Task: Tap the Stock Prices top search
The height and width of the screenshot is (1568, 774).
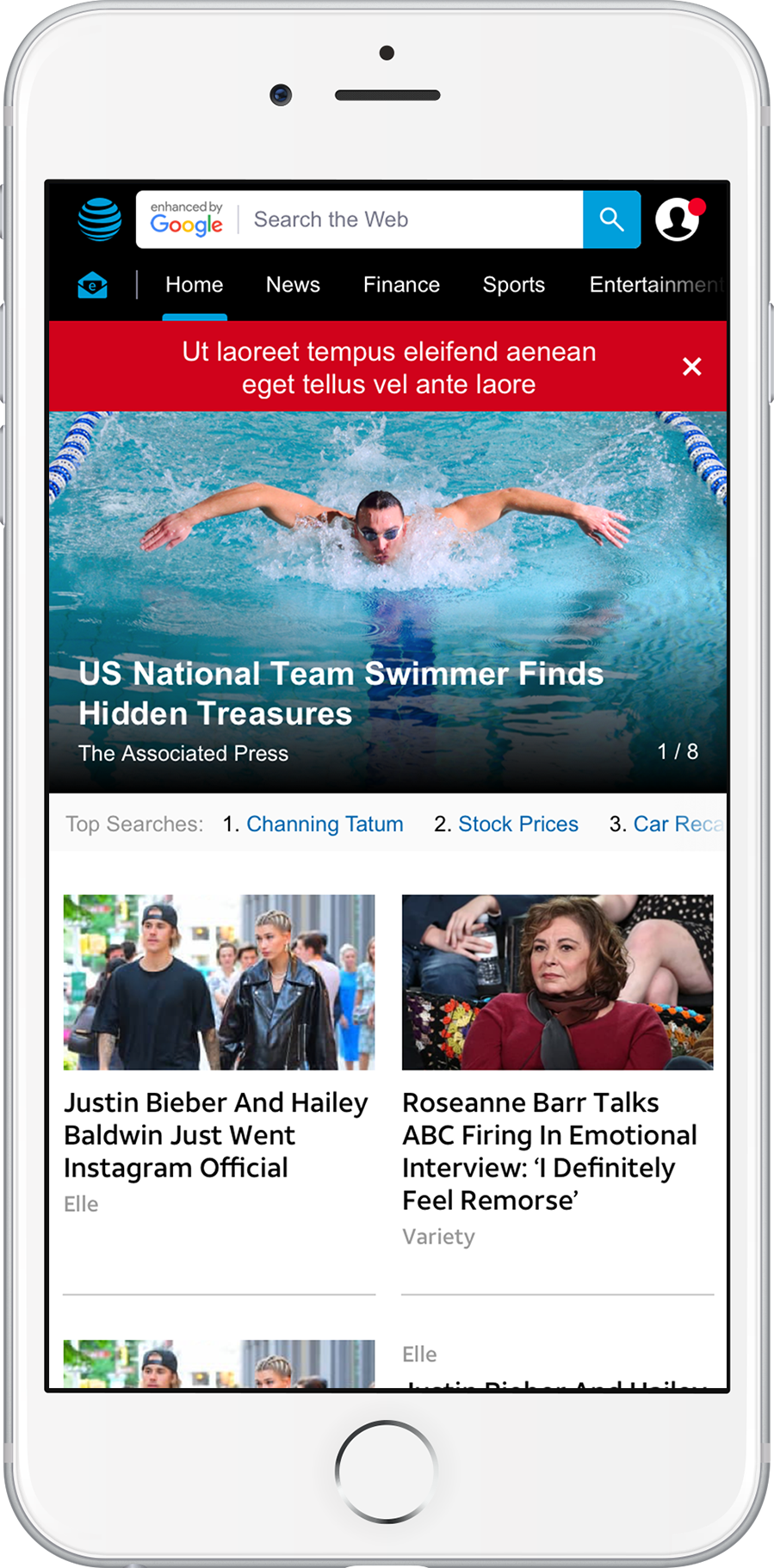Action: pos(518,824)
